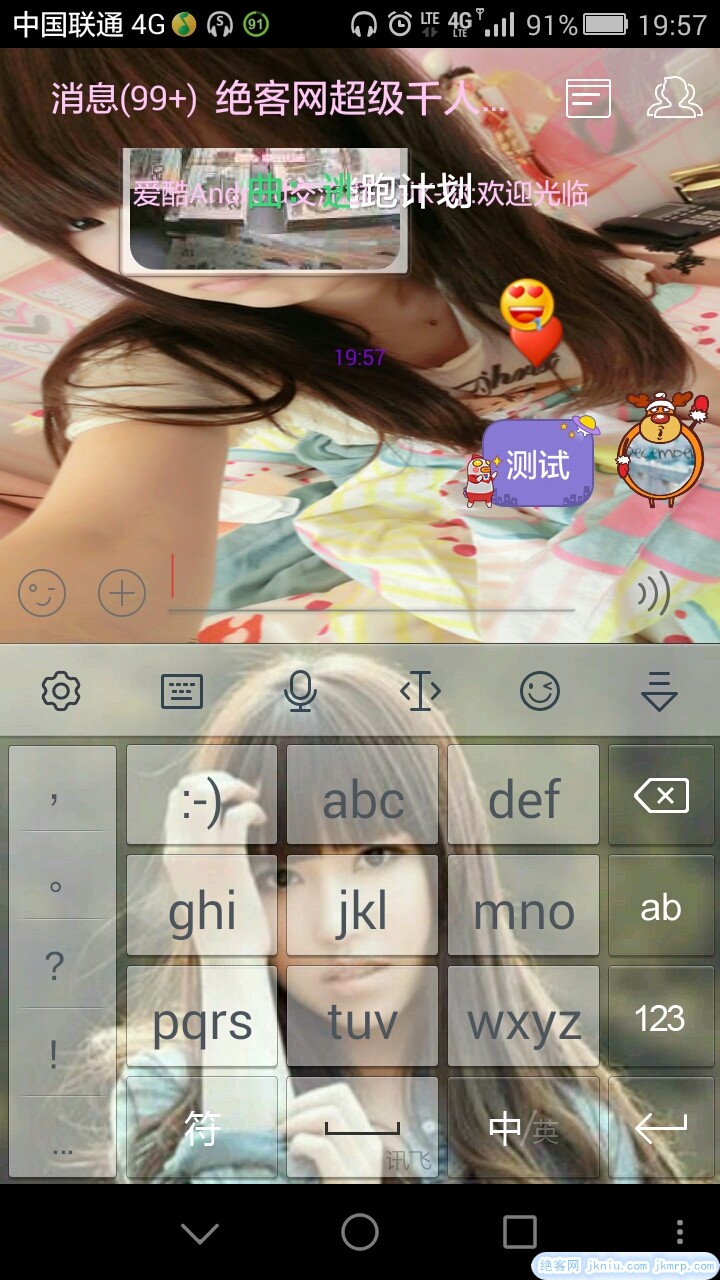Screen dimensions: 720x1280
Task: Open the emoji picker beside the input
Action: 42,594
